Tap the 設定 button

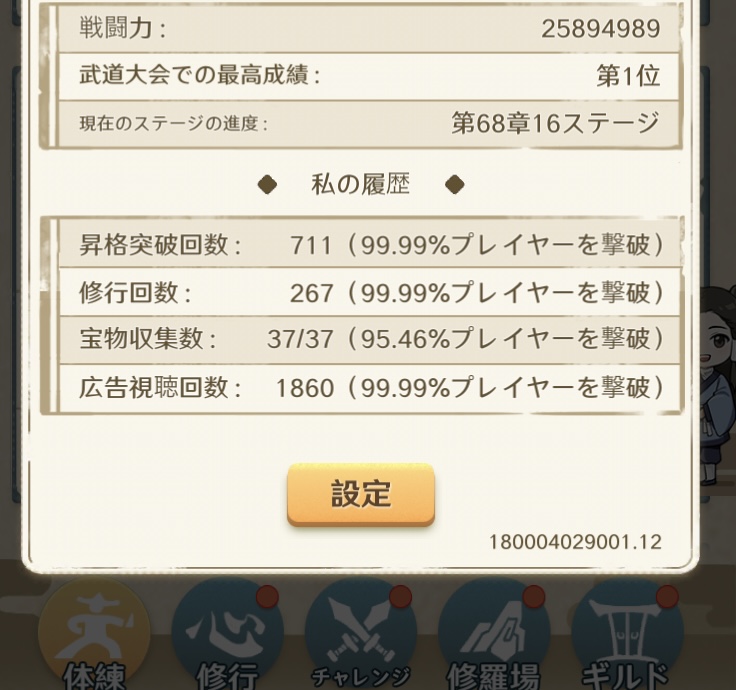click(x=361, y=494)
